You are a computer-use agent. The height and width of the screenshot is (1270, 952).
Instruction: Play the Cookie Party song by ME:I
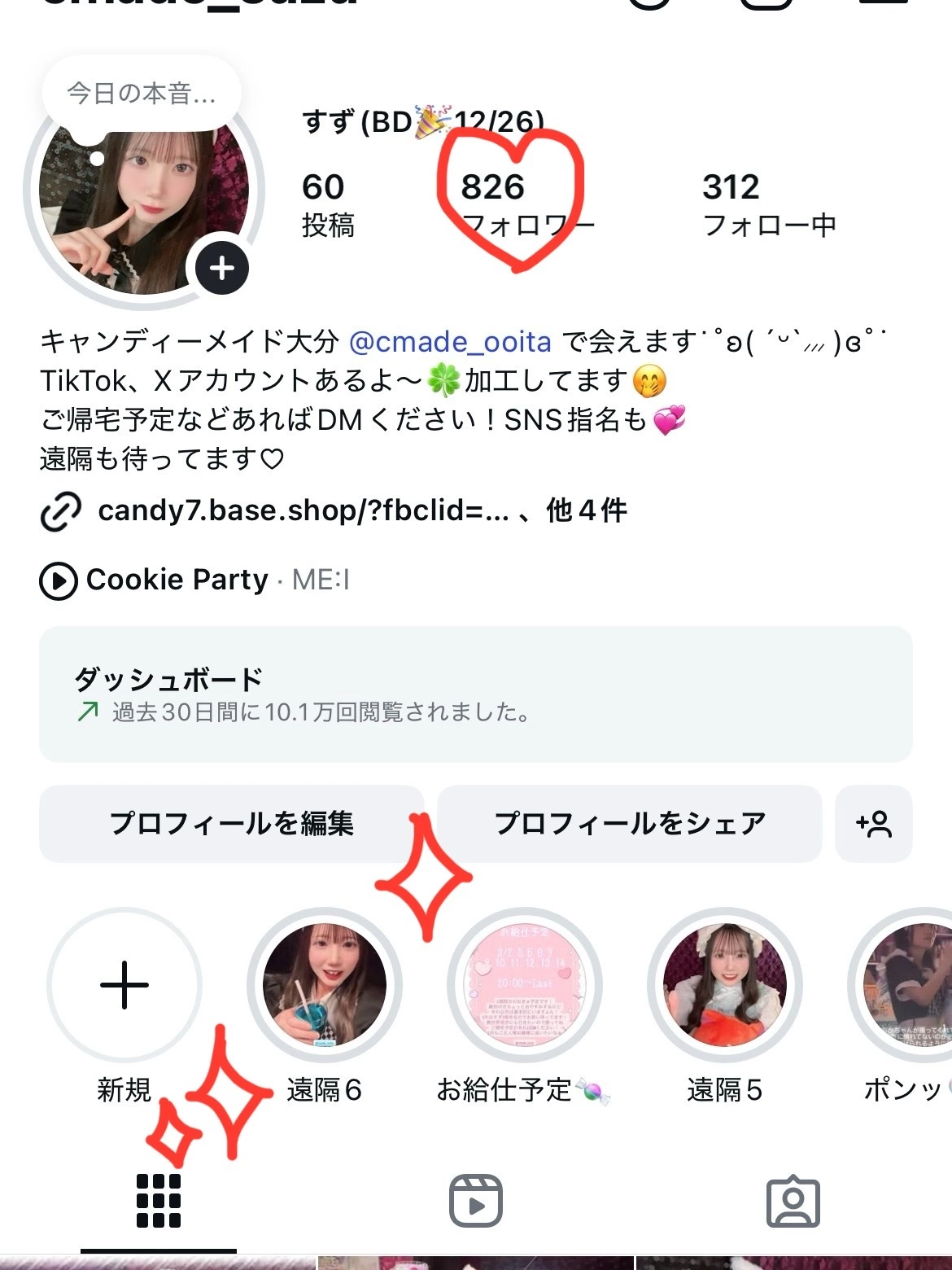(58, 580)
